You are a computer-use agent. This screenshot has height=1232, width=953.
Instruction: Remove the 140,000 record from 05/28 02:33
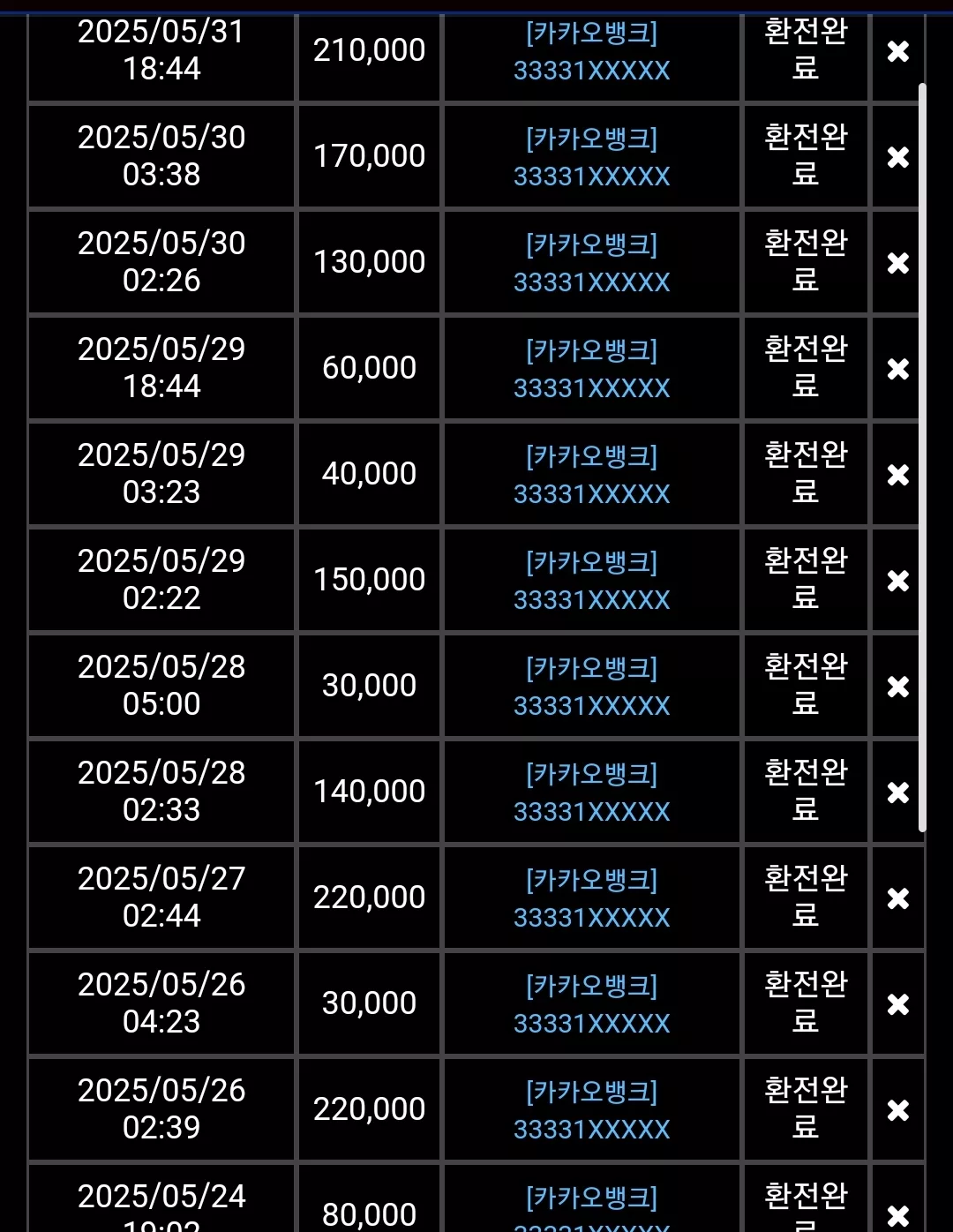898,793
